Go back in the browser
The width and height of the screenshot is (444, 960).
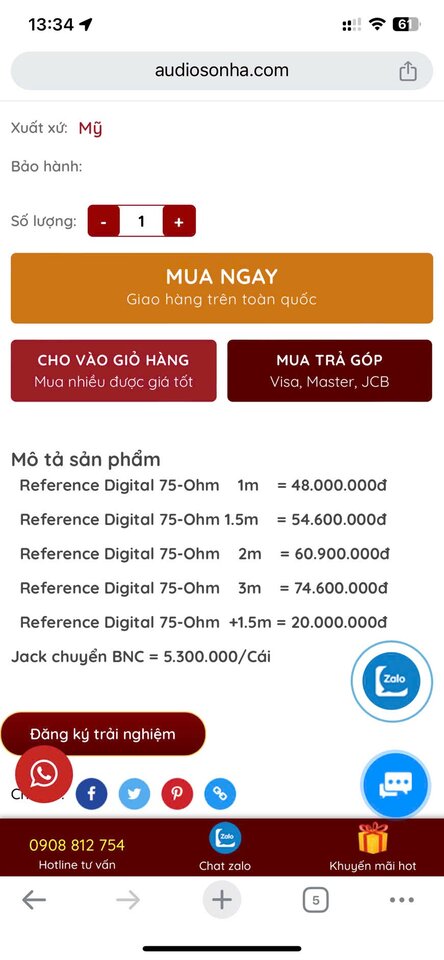click(x=34, y=900)
